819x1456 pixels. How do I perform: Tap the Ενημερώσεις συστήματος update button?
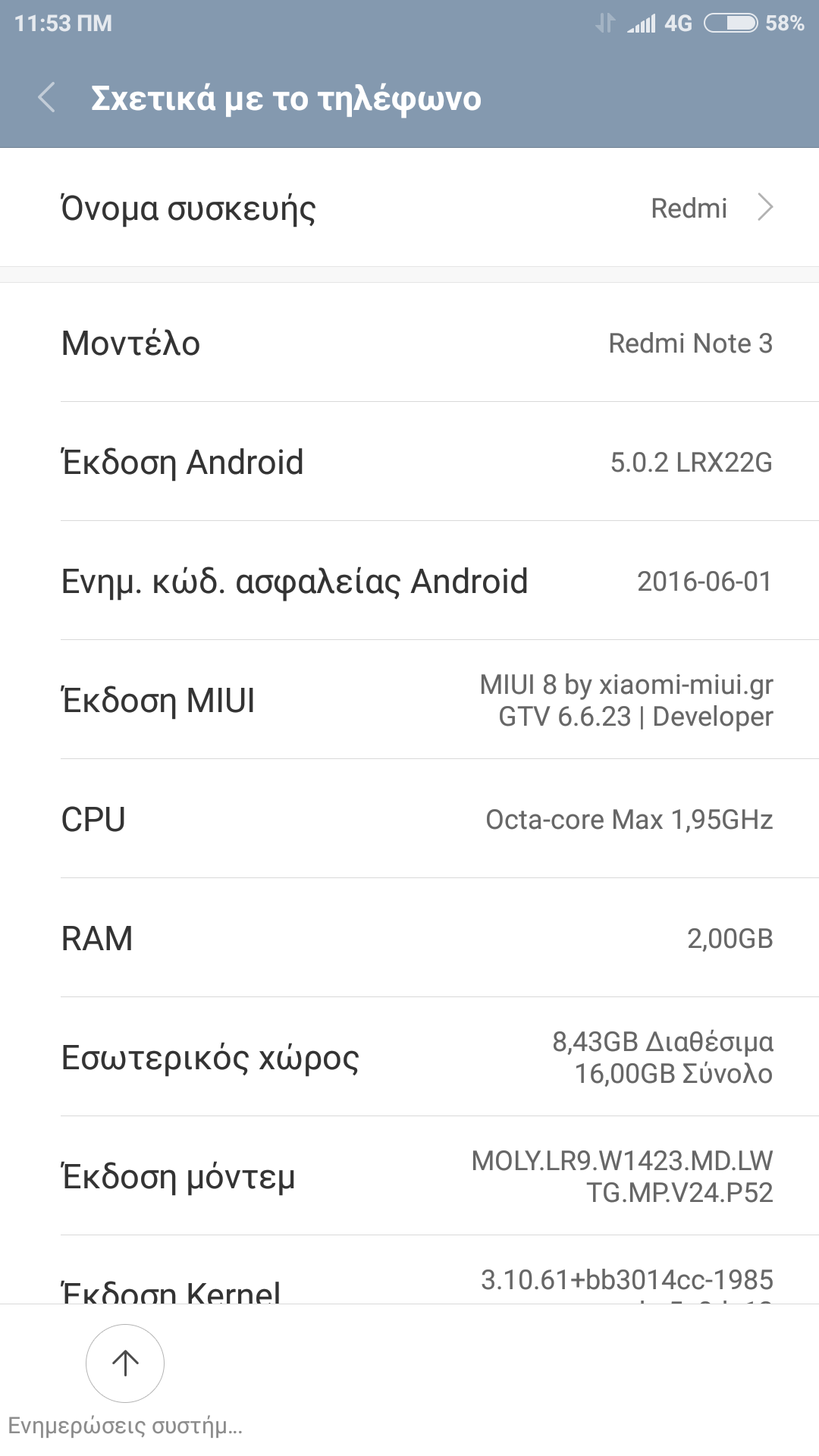125,1363
